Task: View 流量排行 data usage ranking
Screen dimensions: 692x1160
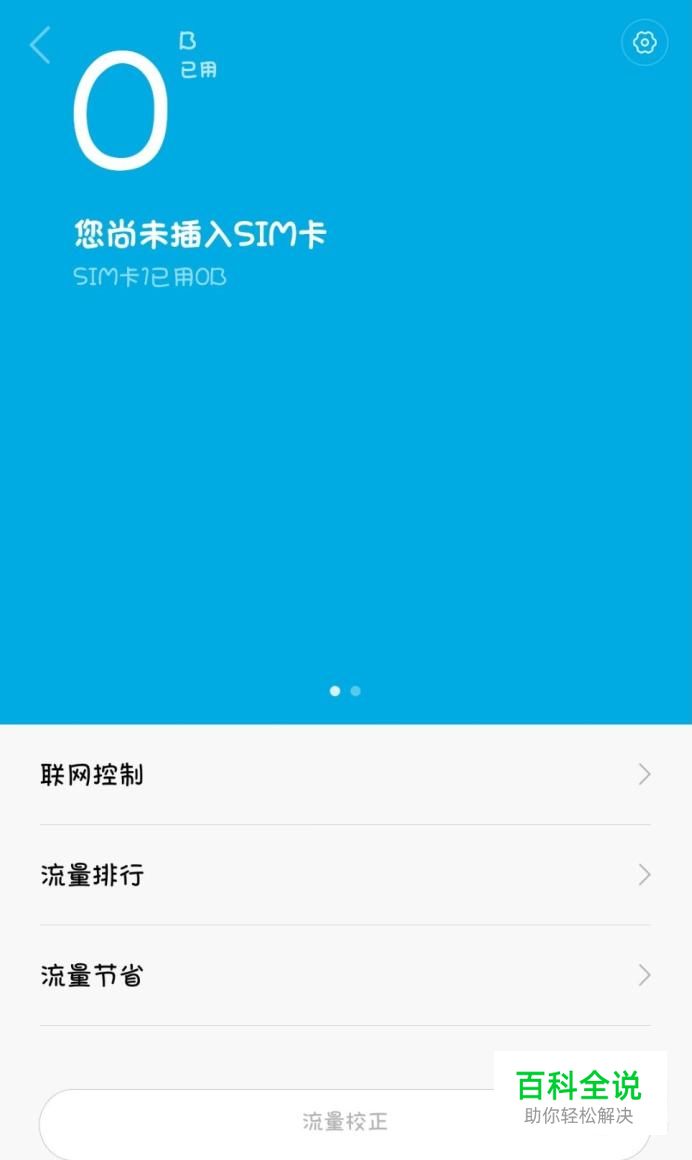Action: (345, 875)
